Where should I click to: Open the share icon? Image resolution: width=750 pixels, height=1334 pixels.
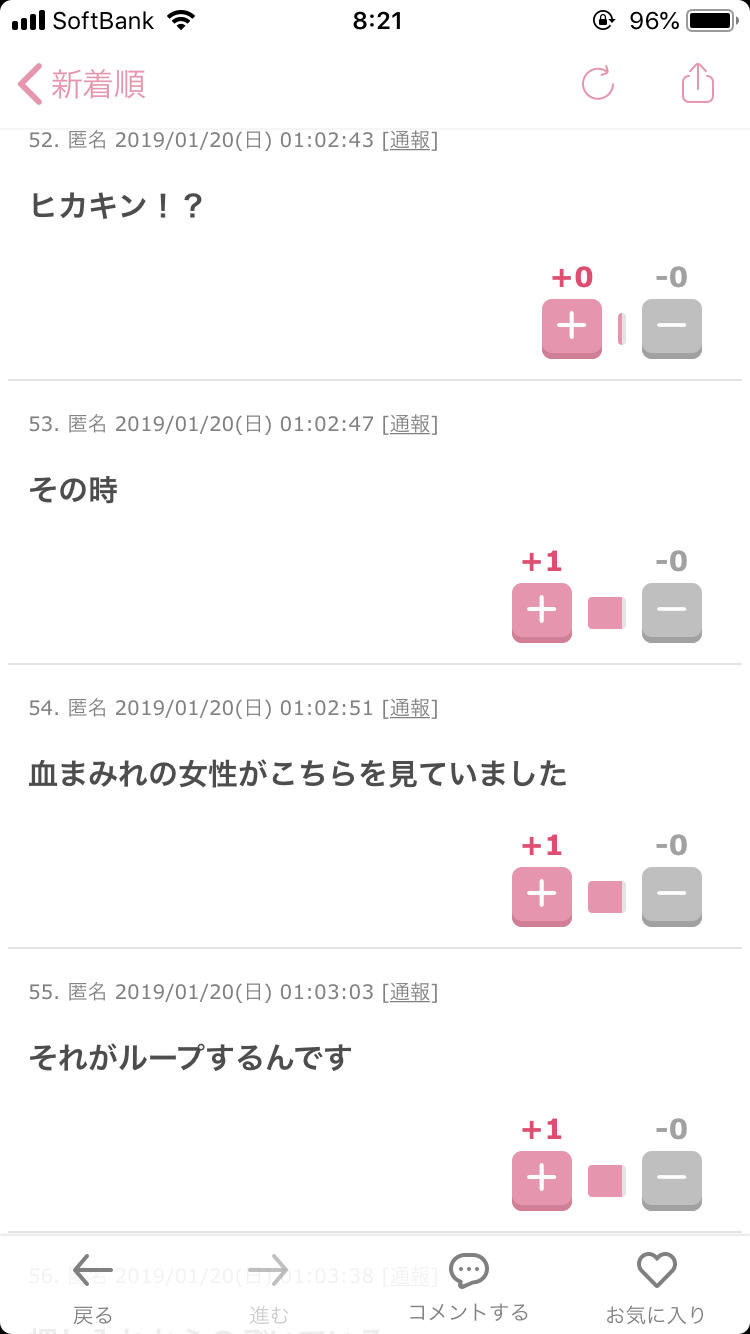(698, 82)
